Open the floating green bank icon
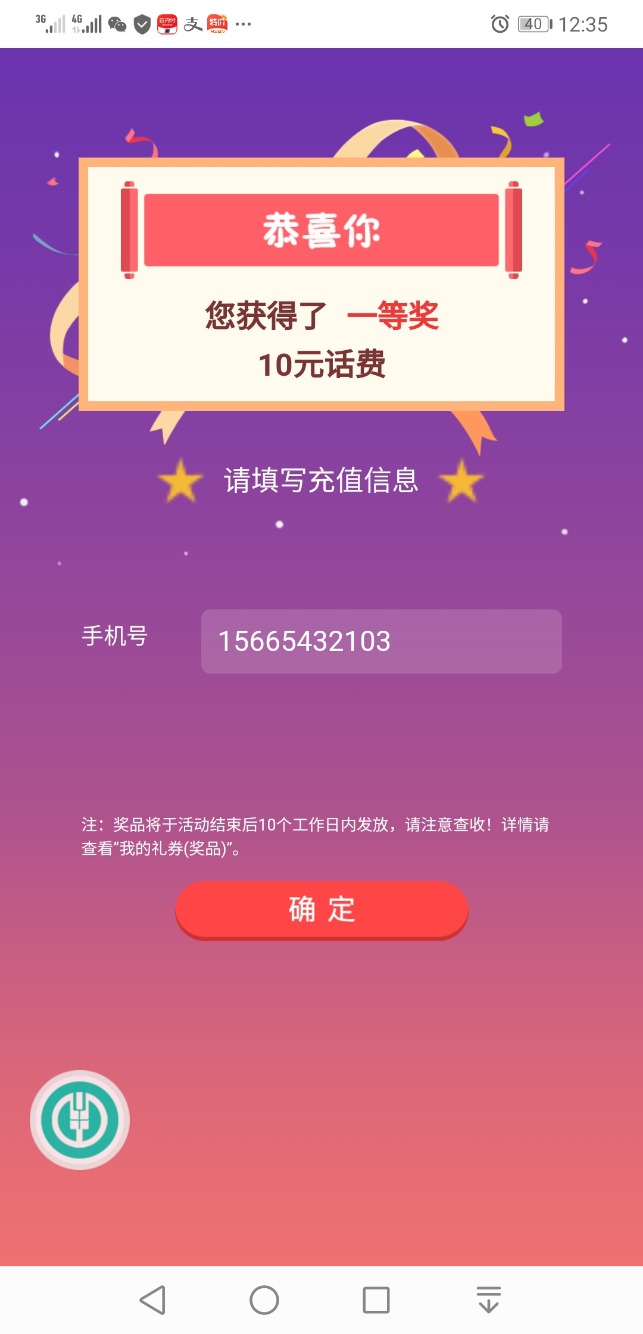 point(80,1119)
